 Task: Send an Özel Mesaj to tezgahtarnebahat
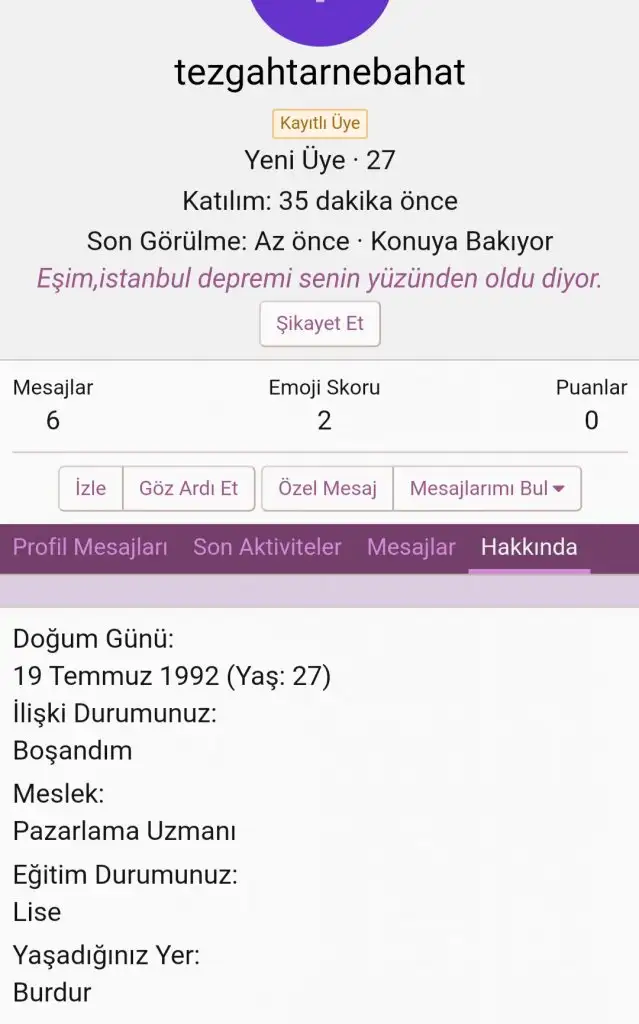327,489
